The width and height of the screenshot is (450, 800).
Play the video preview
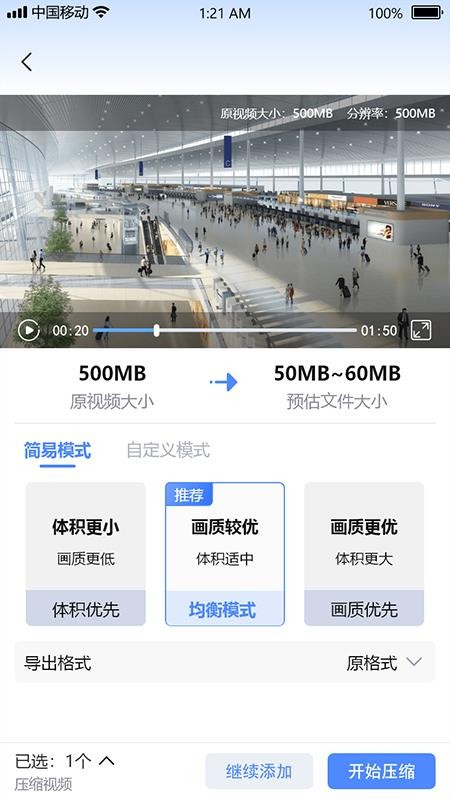(x=29, y=330)
